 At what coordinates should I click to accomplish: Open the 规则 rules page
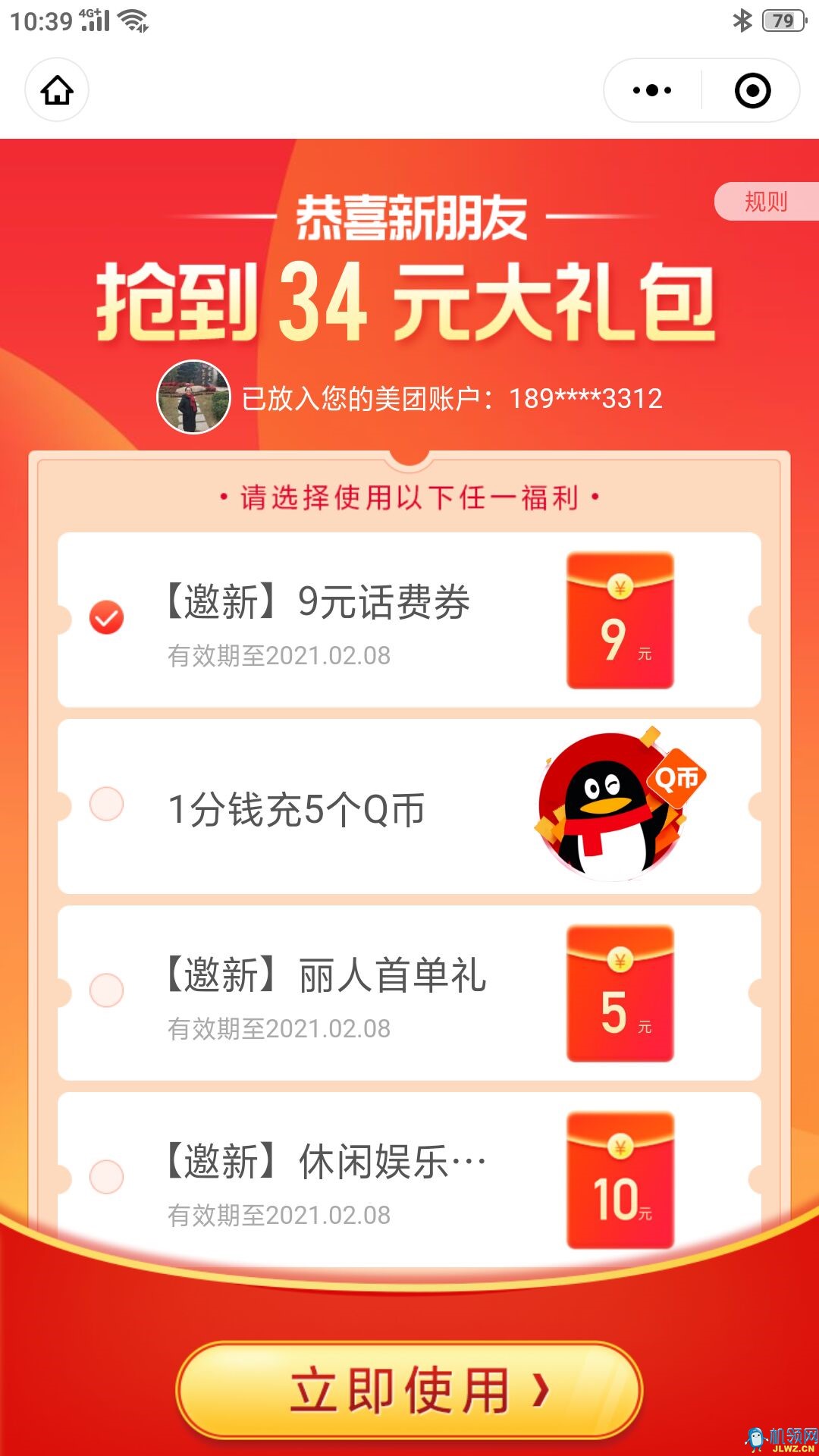tap(766, 202)
